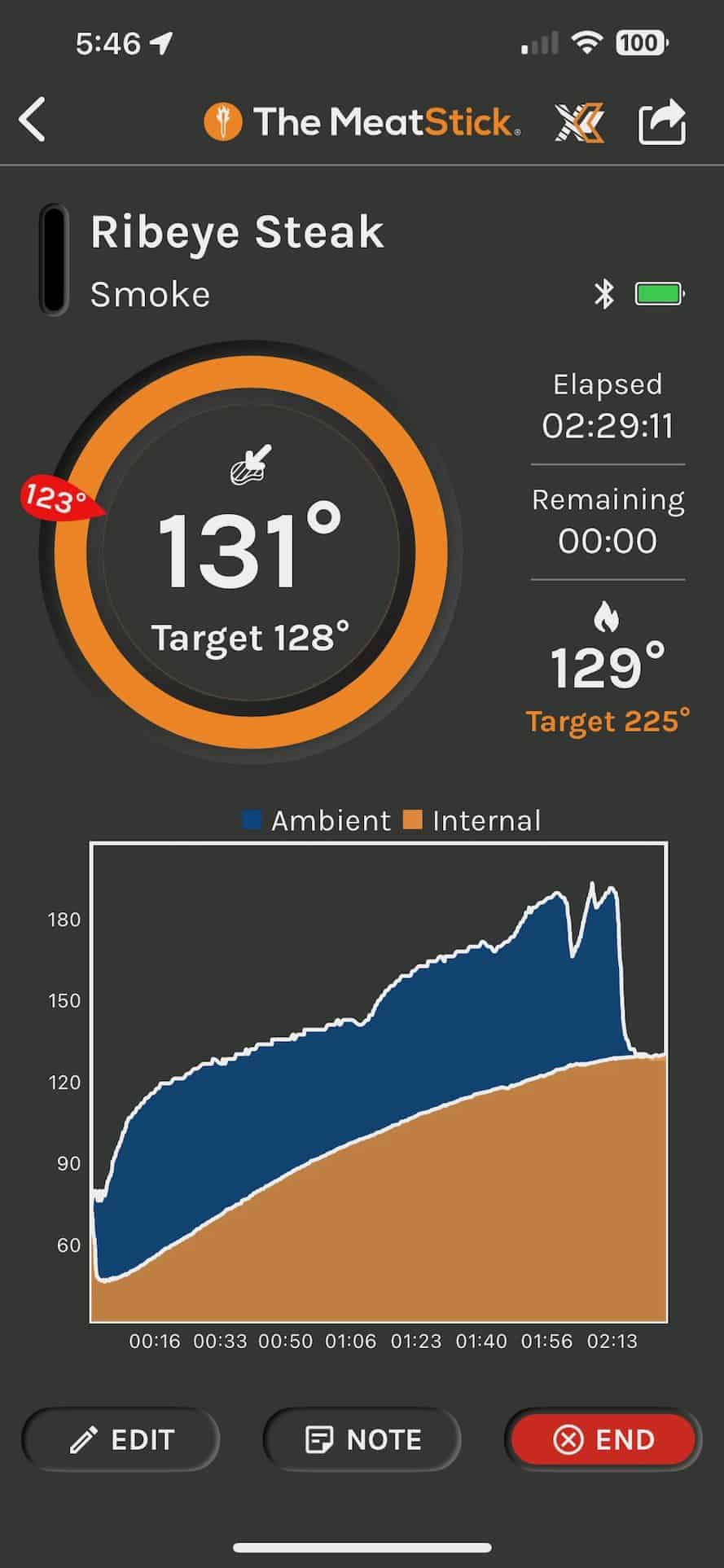Share this cook session
724x1568 pixels.
tap(661, 121)
